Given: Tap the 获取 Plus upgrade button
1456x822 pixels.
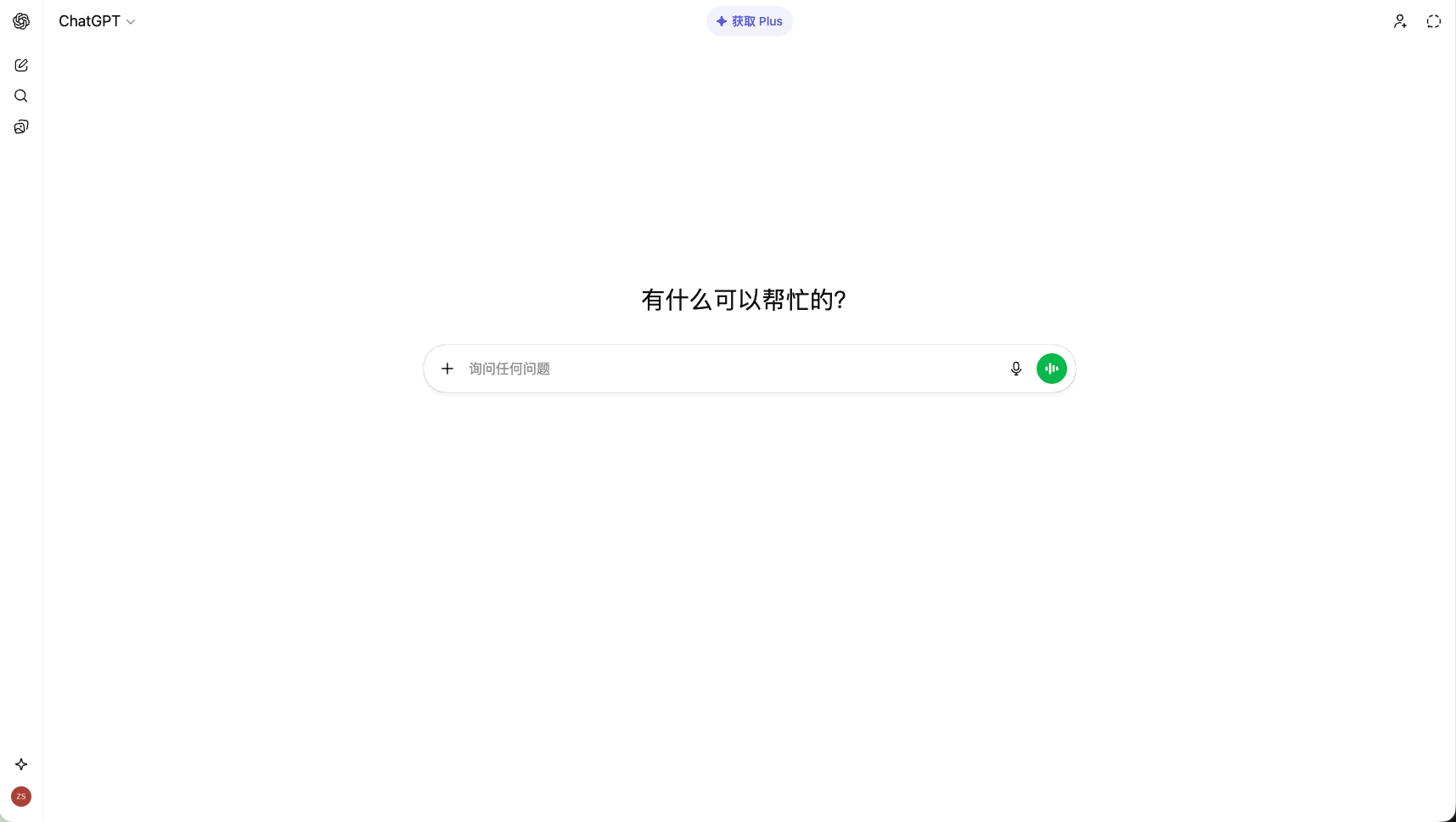Looking at the screenshot, I should [x=749, y=21].
